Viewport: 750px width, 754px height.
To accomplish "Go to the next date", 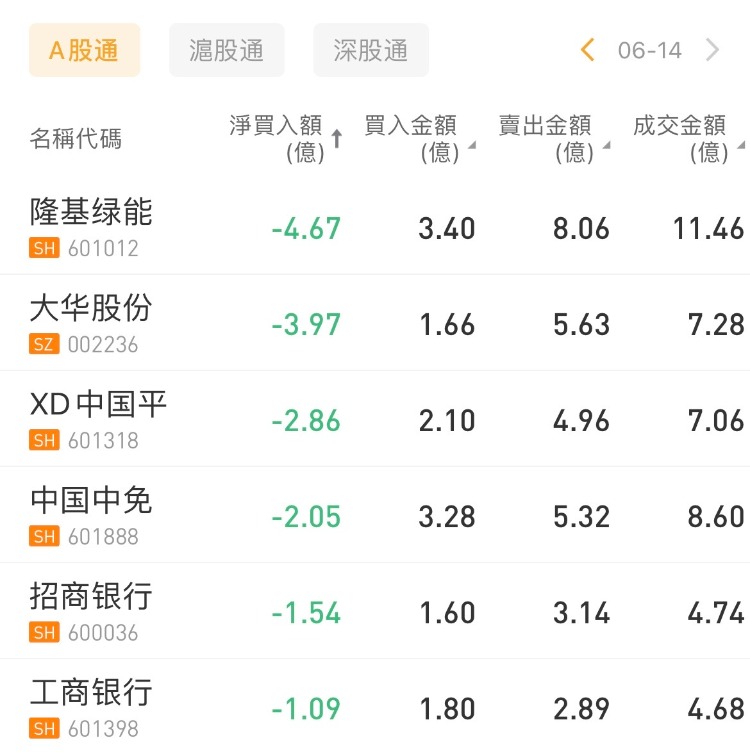I will (713, 50).
